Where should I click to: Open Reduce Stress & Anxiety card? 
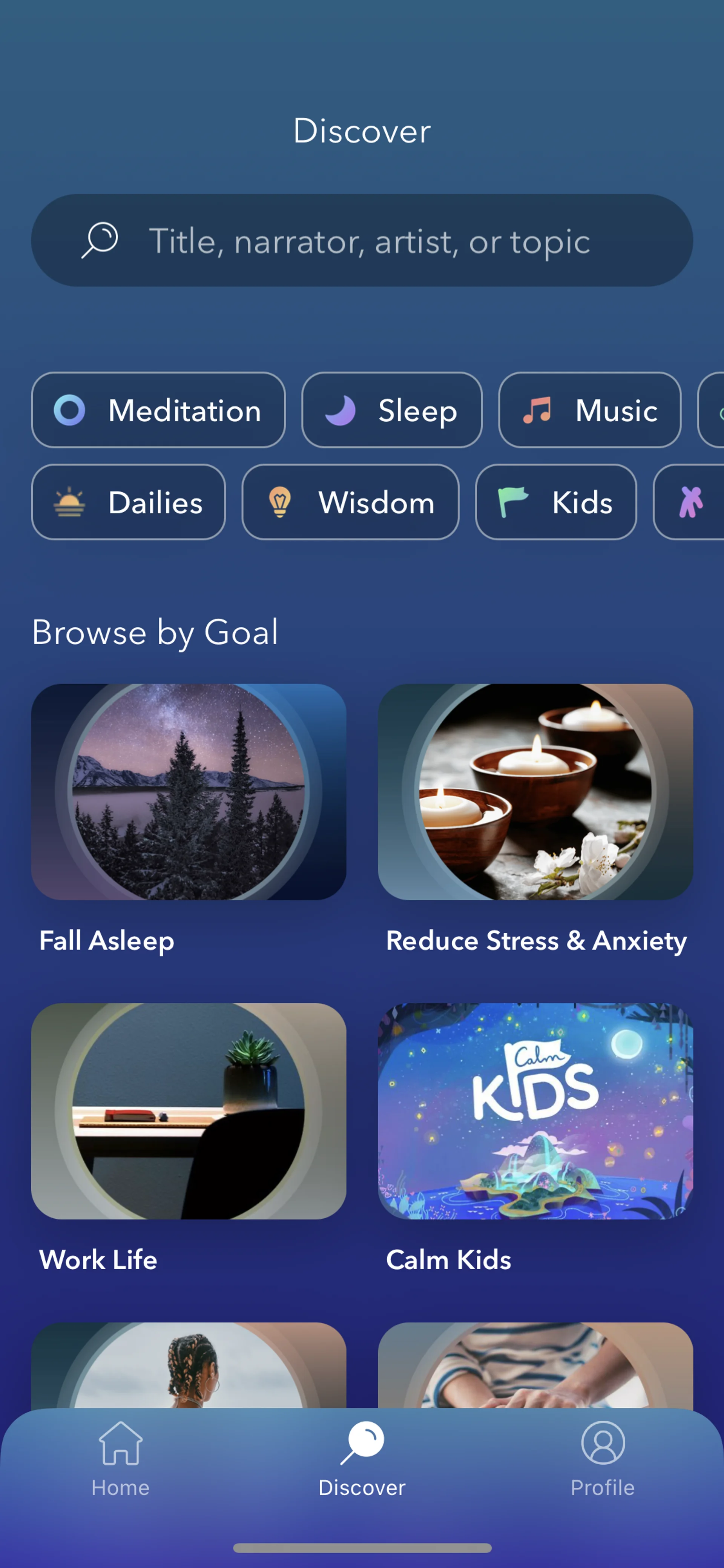[x=535, y=791]
